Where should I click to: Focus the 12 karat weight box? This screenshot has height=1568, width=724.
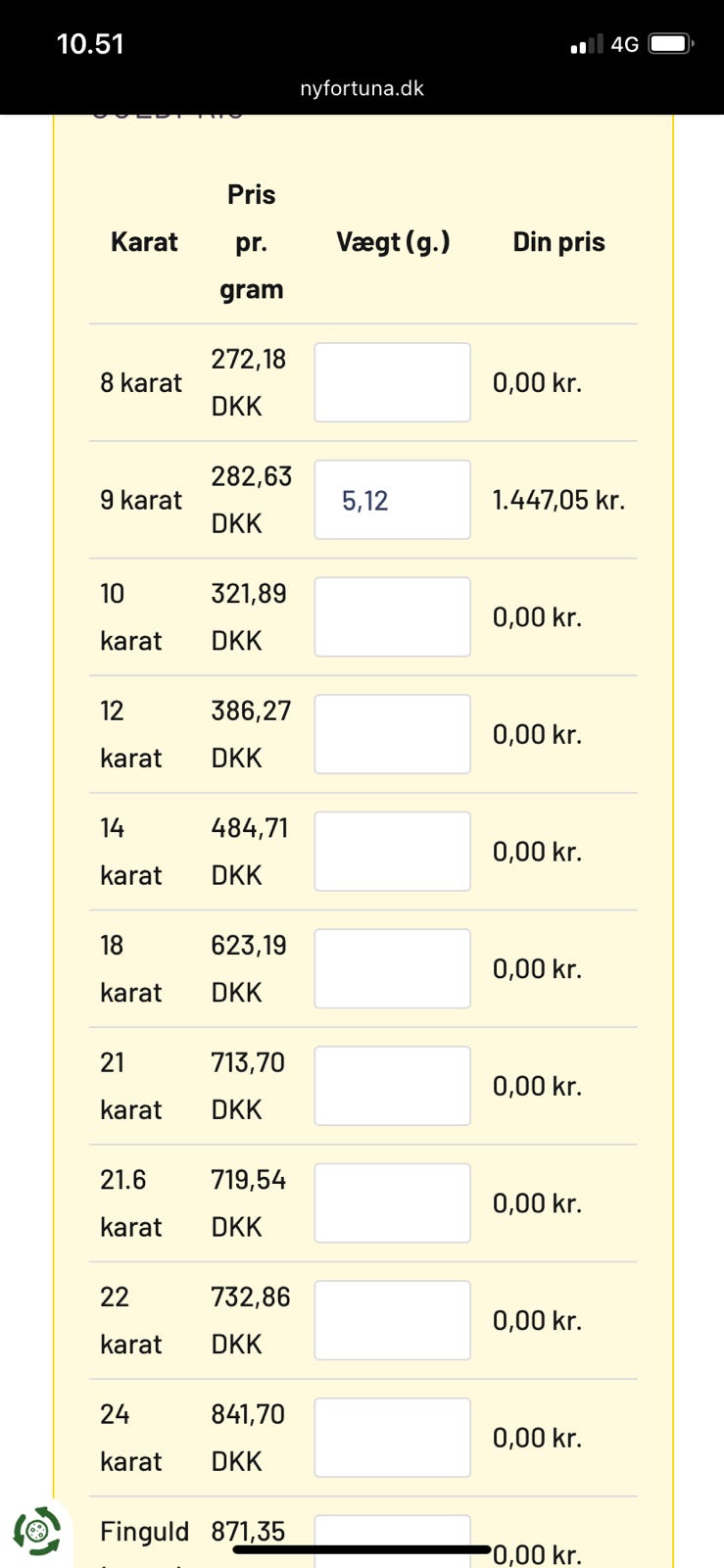click(392, 734)
